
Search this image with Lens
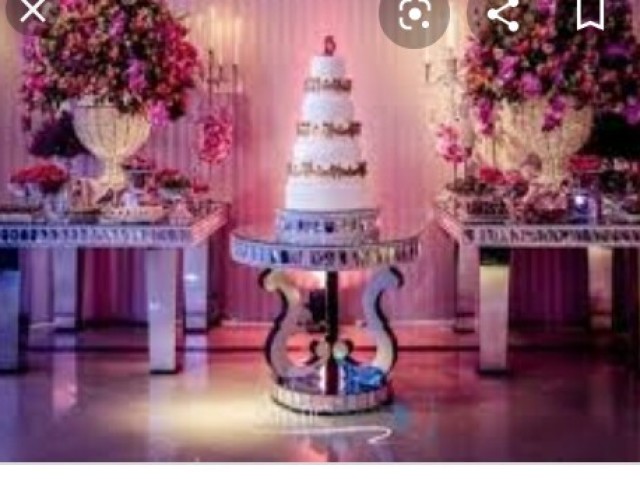(413, 14)
